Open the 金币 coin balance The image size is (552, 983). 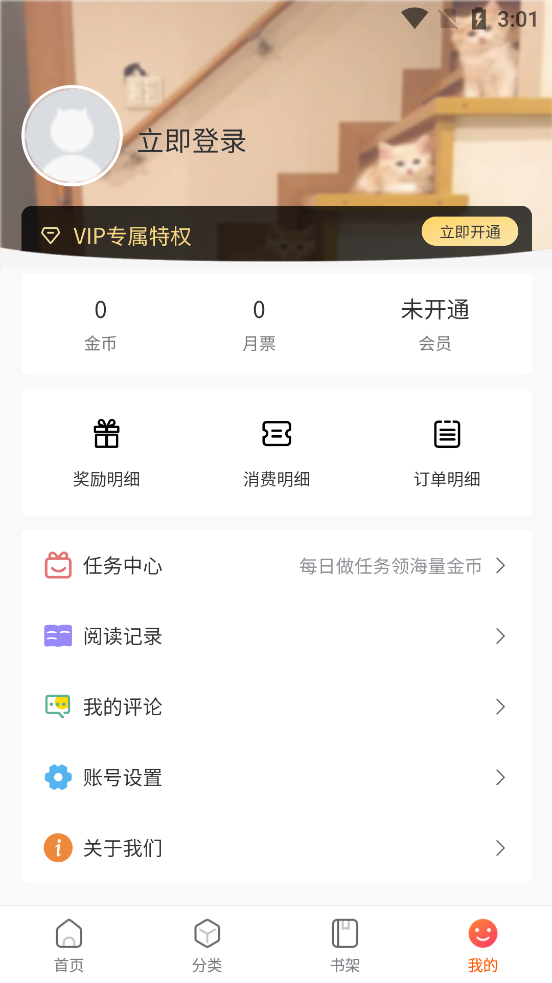pos(100,324)
